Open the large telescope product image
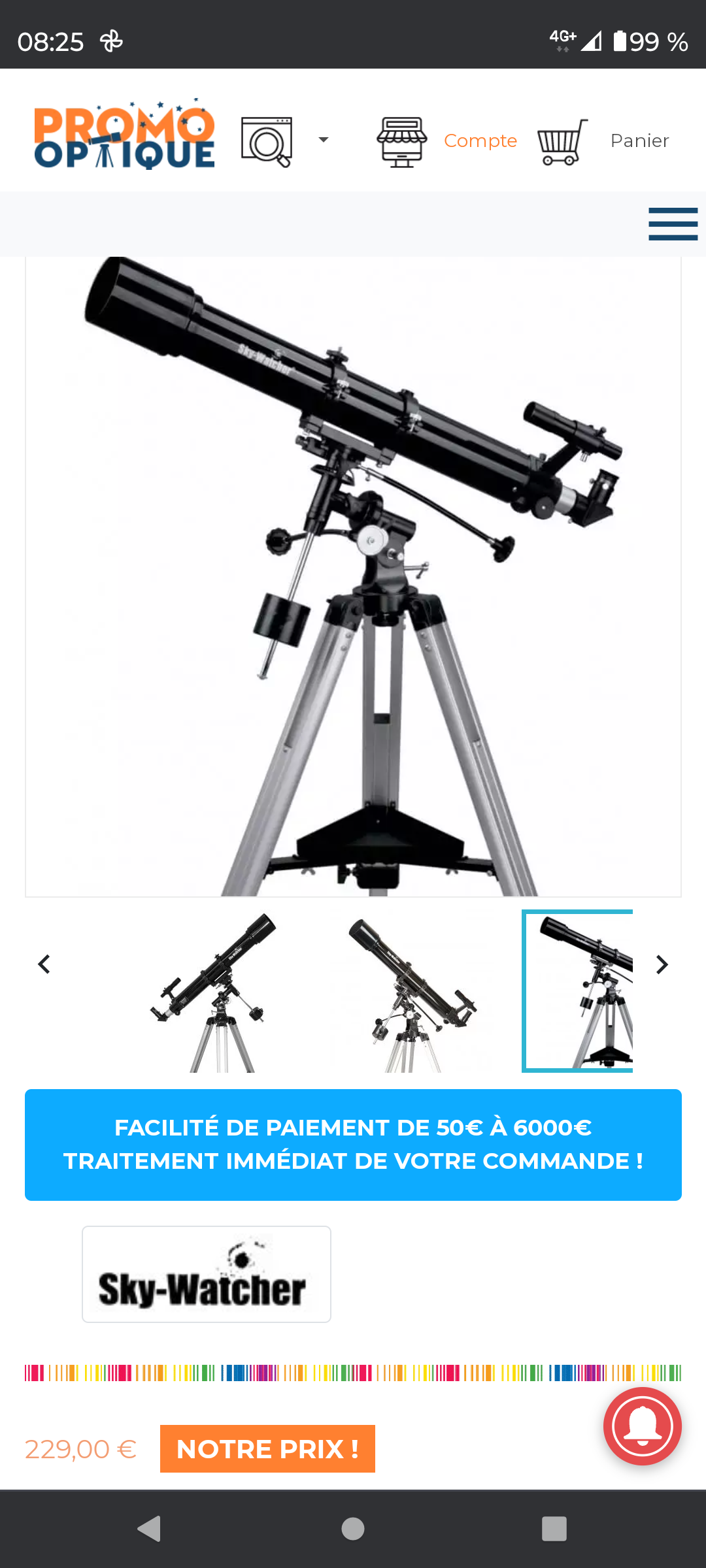Image resolution: width=706 pixels, height=1568 pixels. pos(353,575)
